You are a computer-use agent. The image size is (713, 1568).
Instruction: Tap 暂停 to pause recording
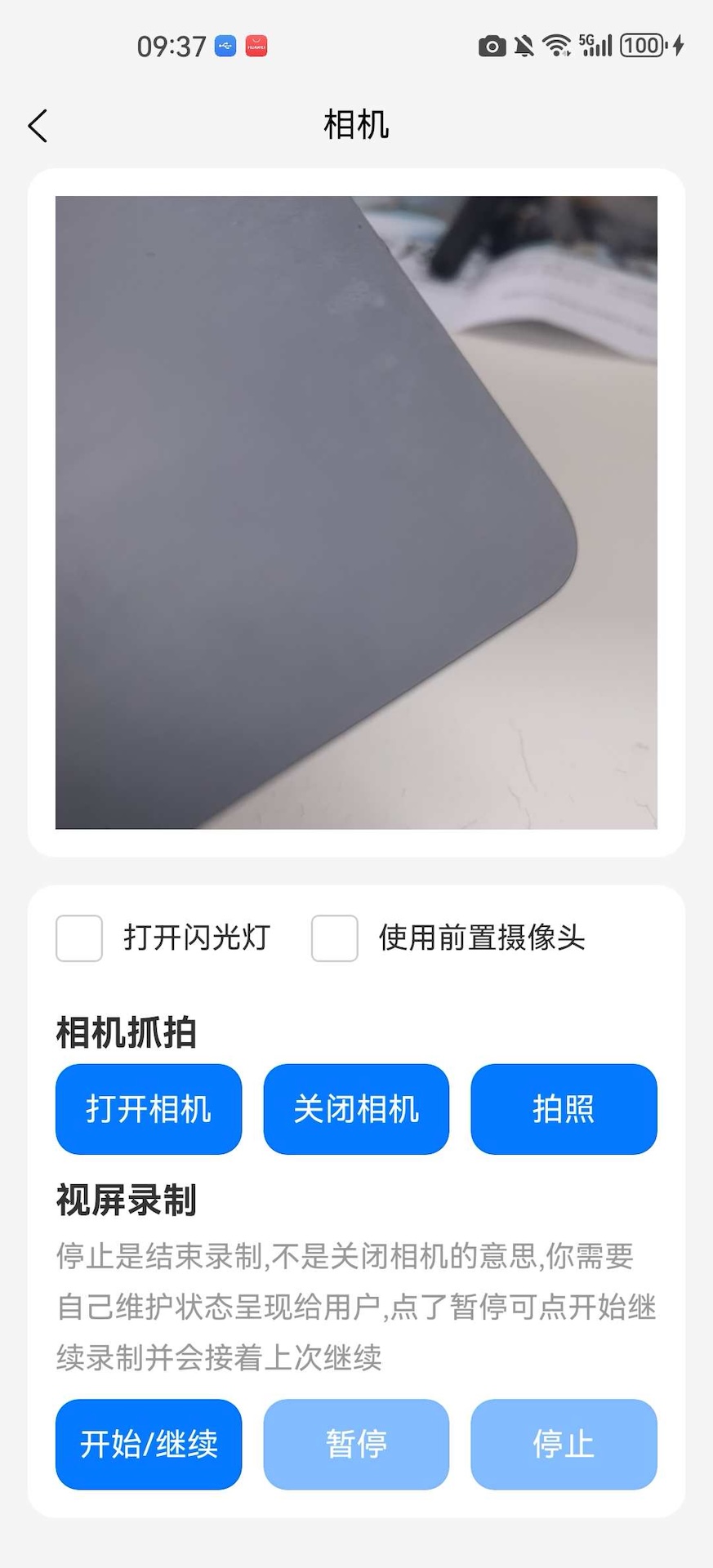coord(356,1444)
